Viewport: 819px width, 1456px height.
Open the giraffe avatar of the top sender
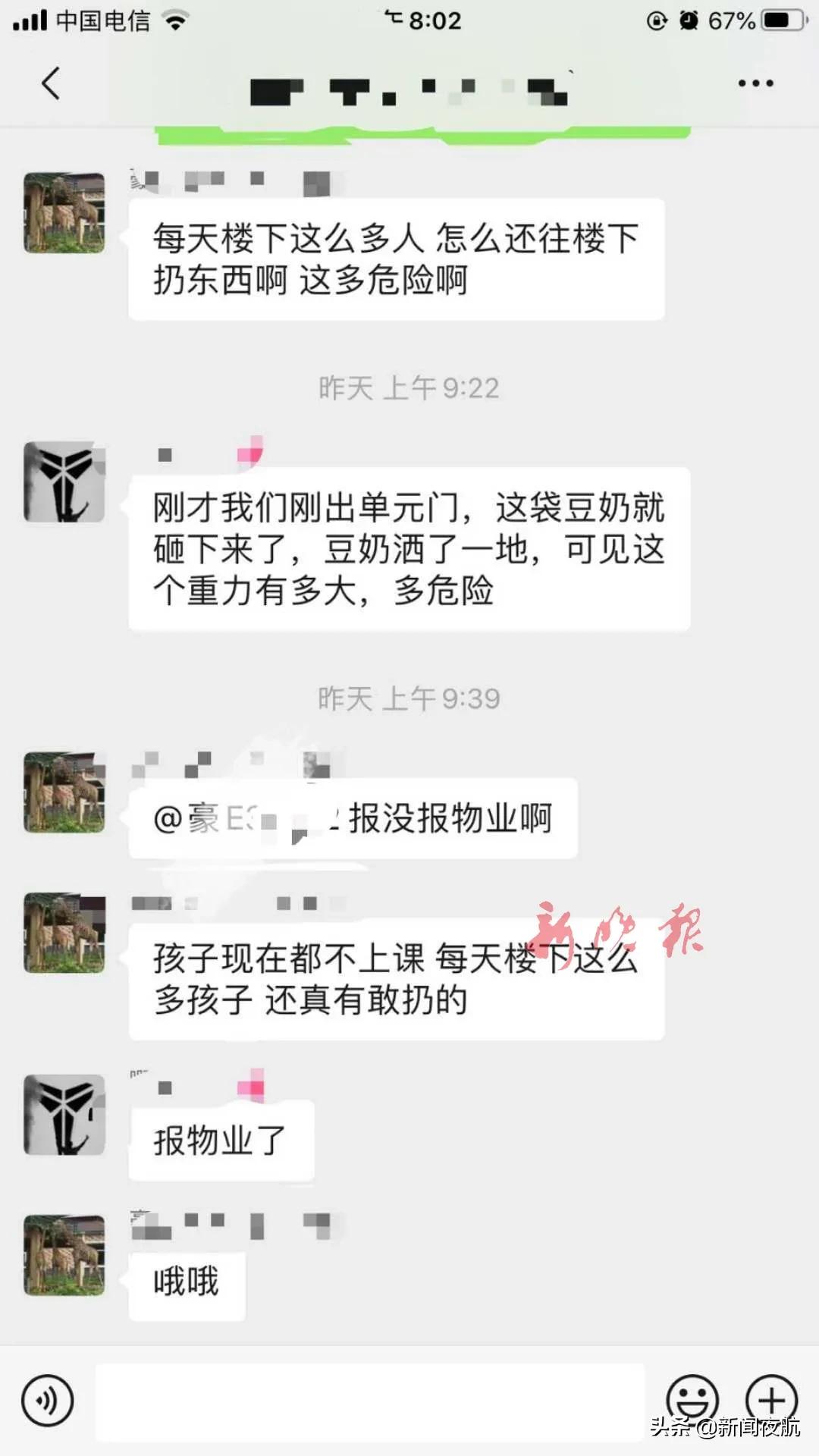click(64, 212)
